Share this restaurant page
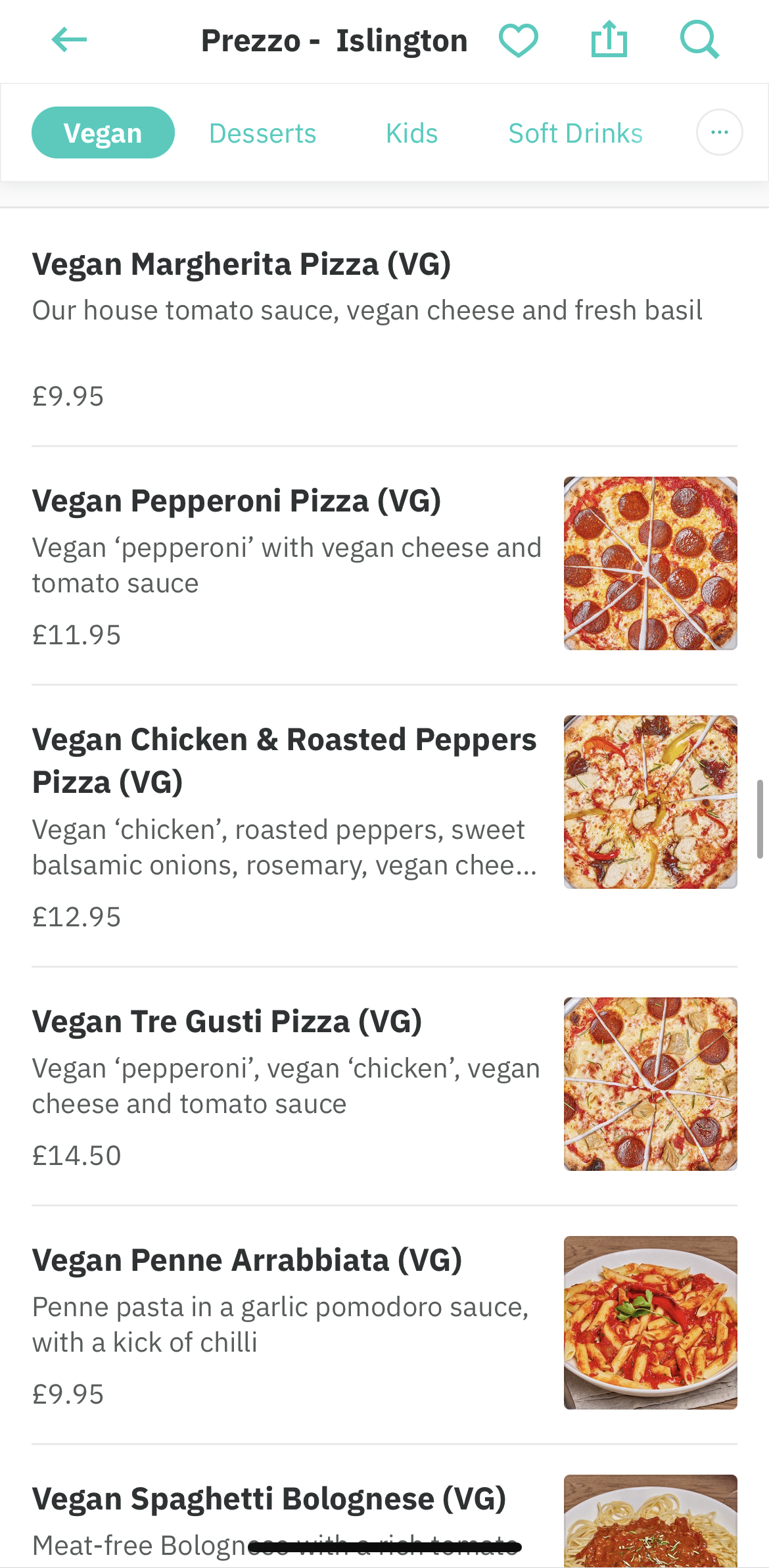The width and height of the screenshot is (769, 1568). click(609, 40)
